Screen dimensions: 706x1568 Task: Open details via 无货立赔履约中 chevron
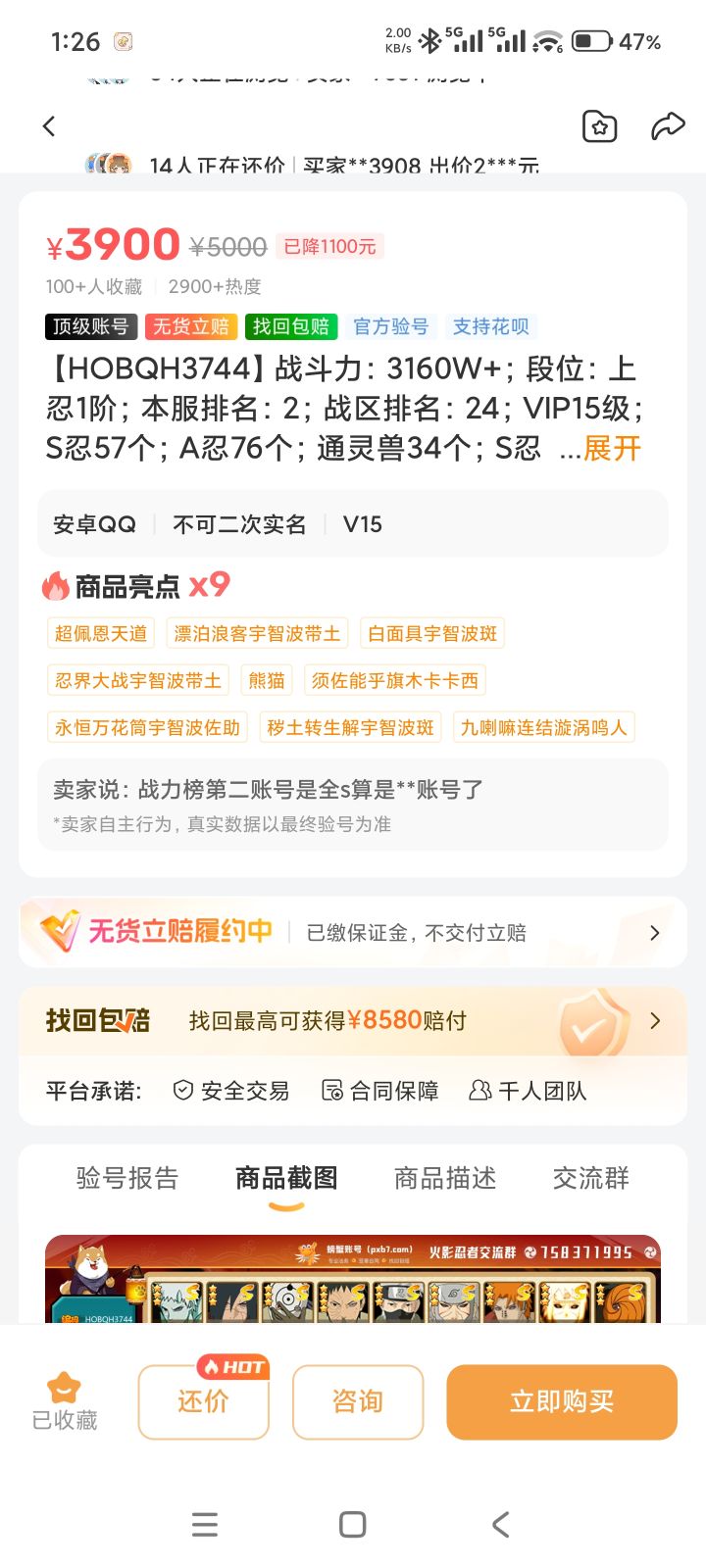[654, 932]
